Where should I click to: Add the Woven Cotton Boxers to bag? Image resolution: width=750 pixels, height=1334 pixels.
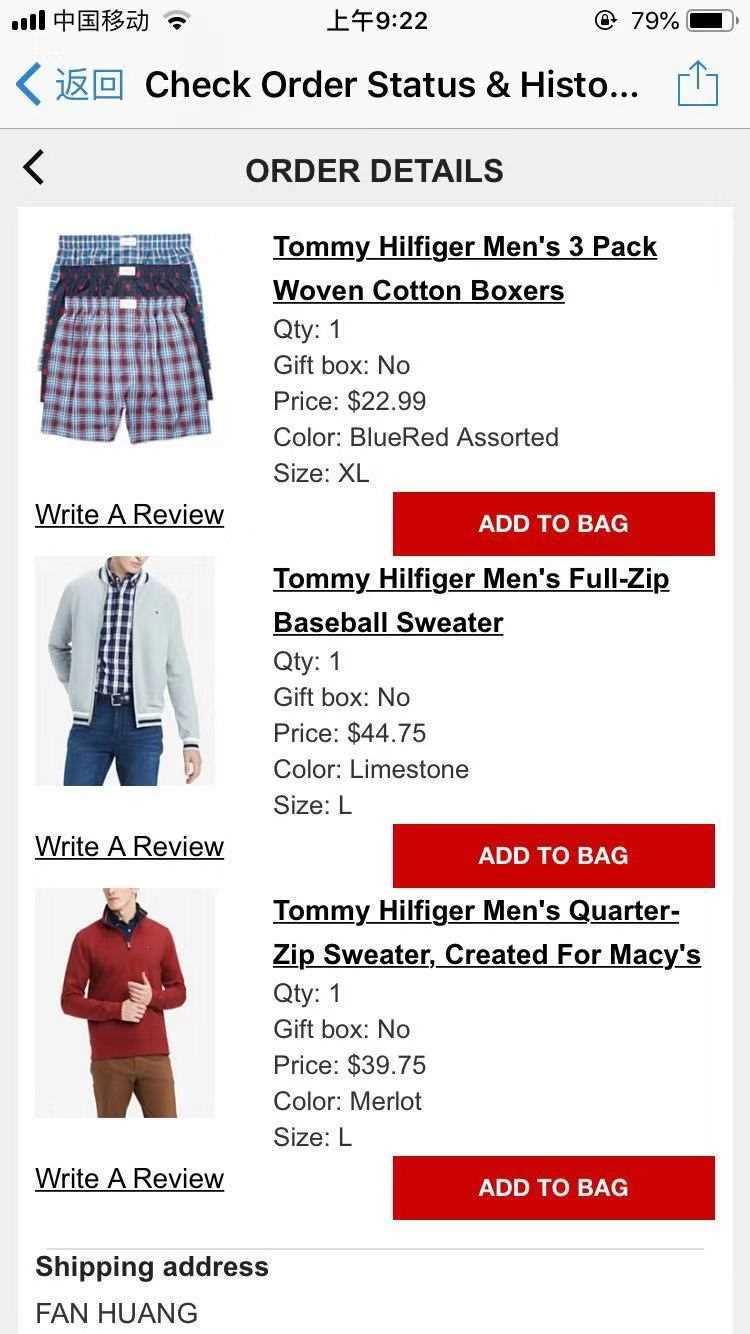(553, 523)
